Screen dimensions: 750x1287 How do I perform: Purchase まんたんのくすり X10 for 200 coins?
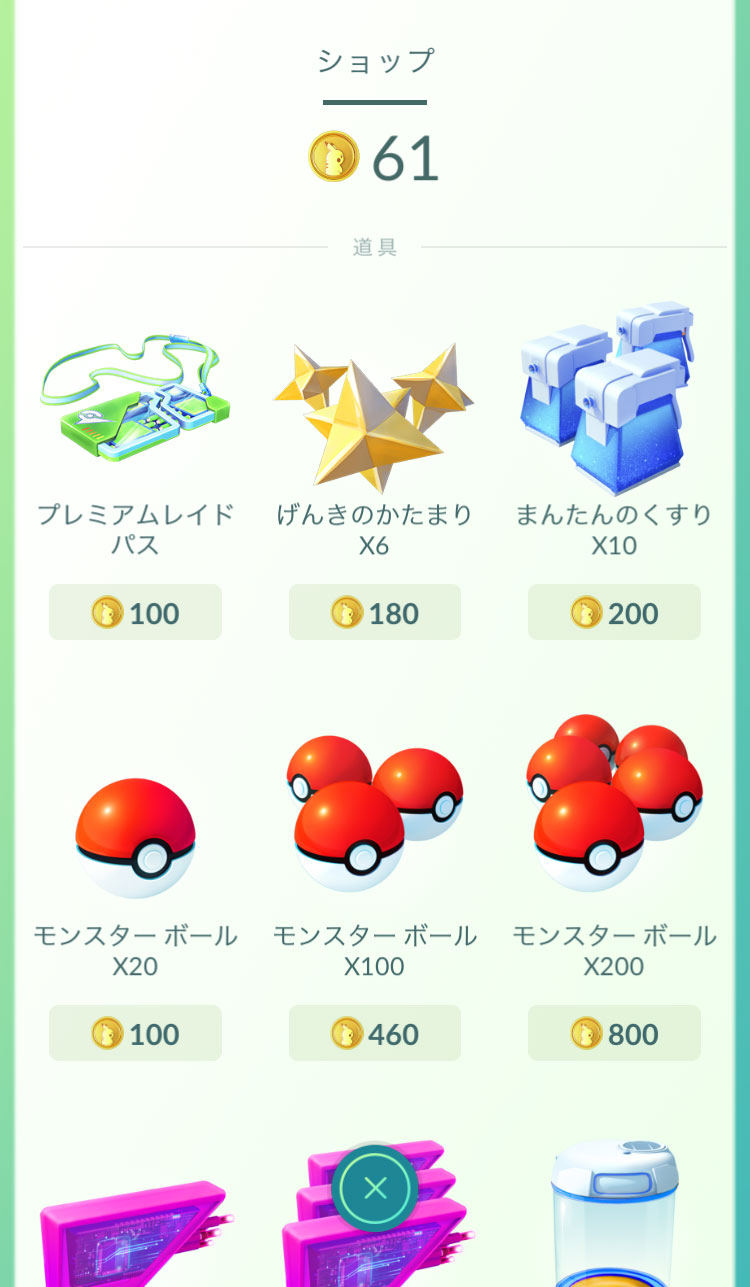pyautogui.click(x=614, y=612)
